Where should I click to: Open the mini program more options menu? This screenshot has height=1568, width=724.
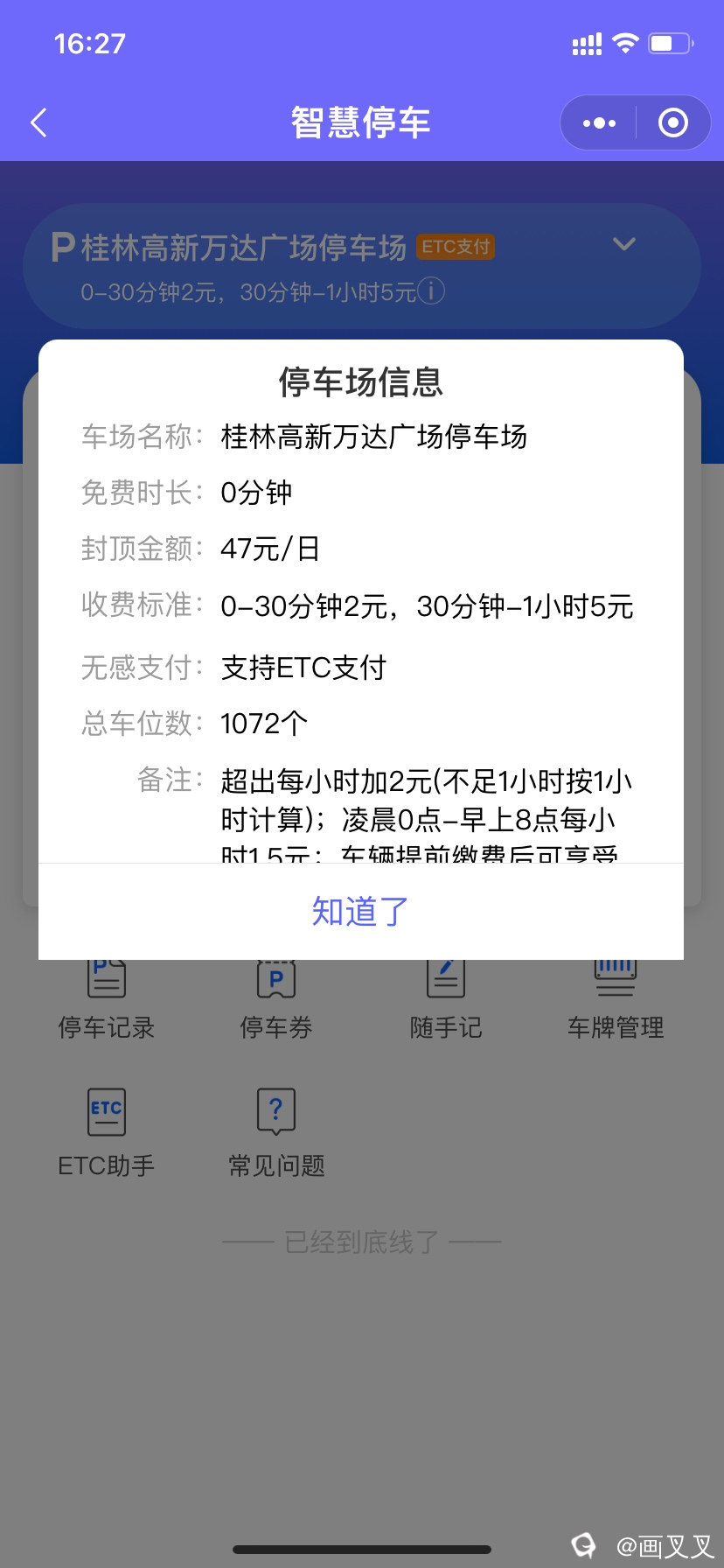pos(599,123)
